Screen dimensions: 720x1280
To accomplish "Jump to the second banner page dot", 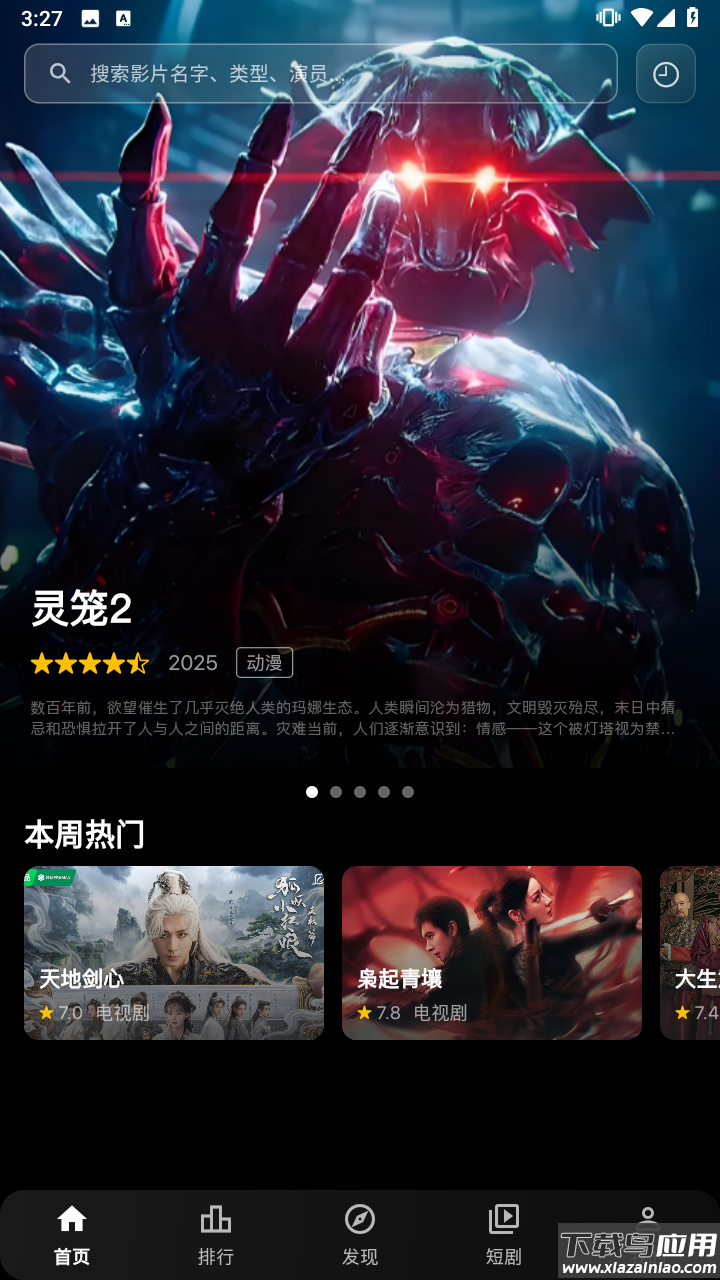I will [336, 792].
